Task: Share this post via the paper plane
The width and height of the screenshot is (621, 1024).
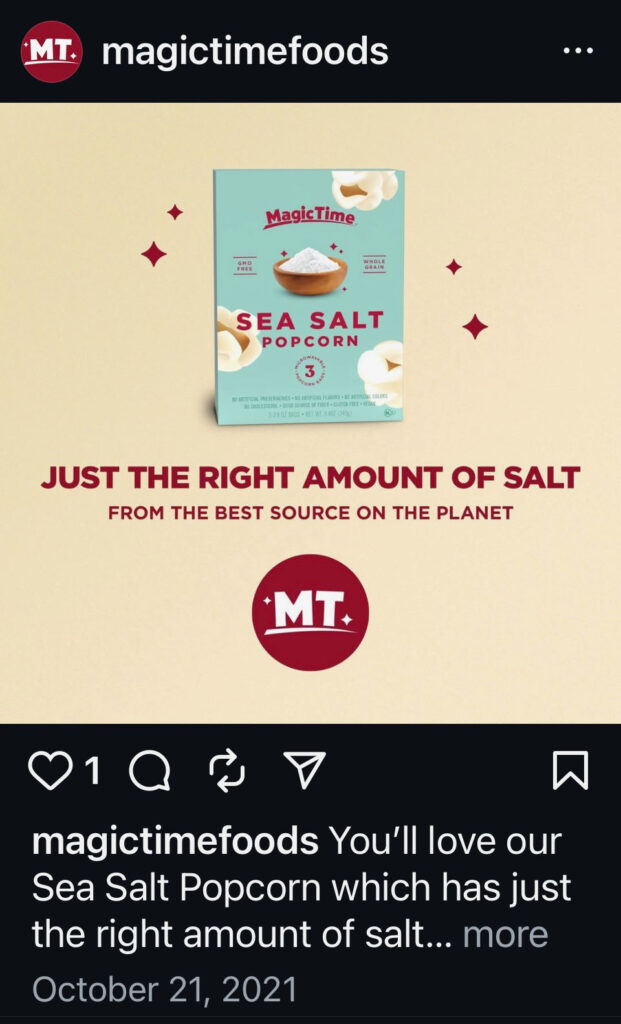Action: point(305,770)
